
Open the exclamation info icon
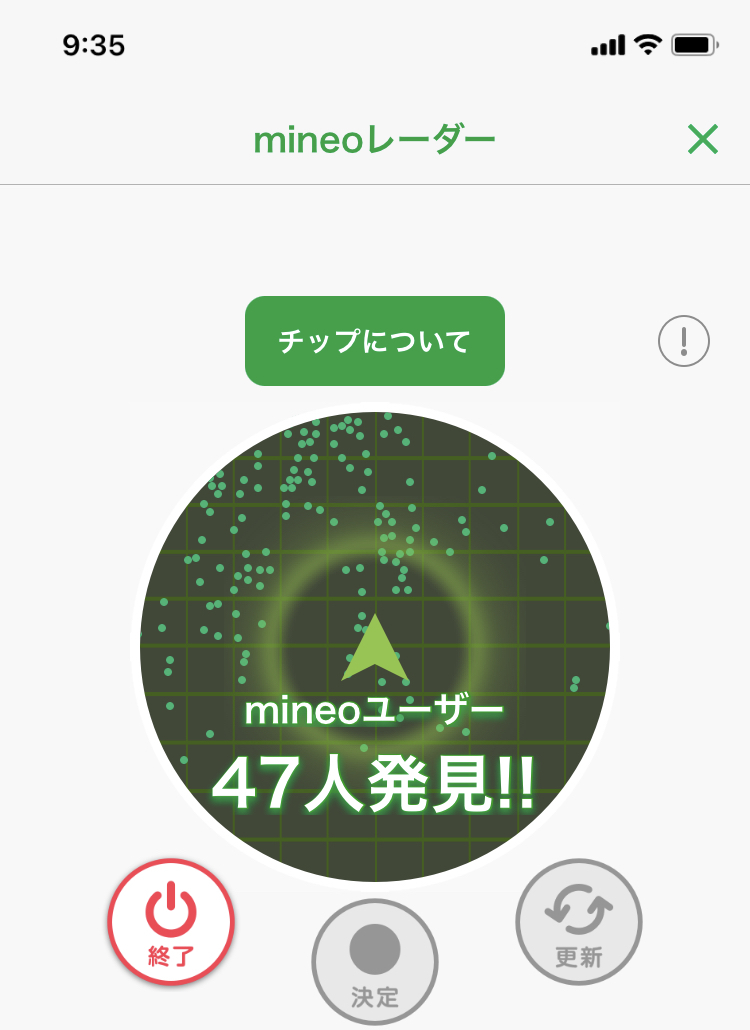684,342
